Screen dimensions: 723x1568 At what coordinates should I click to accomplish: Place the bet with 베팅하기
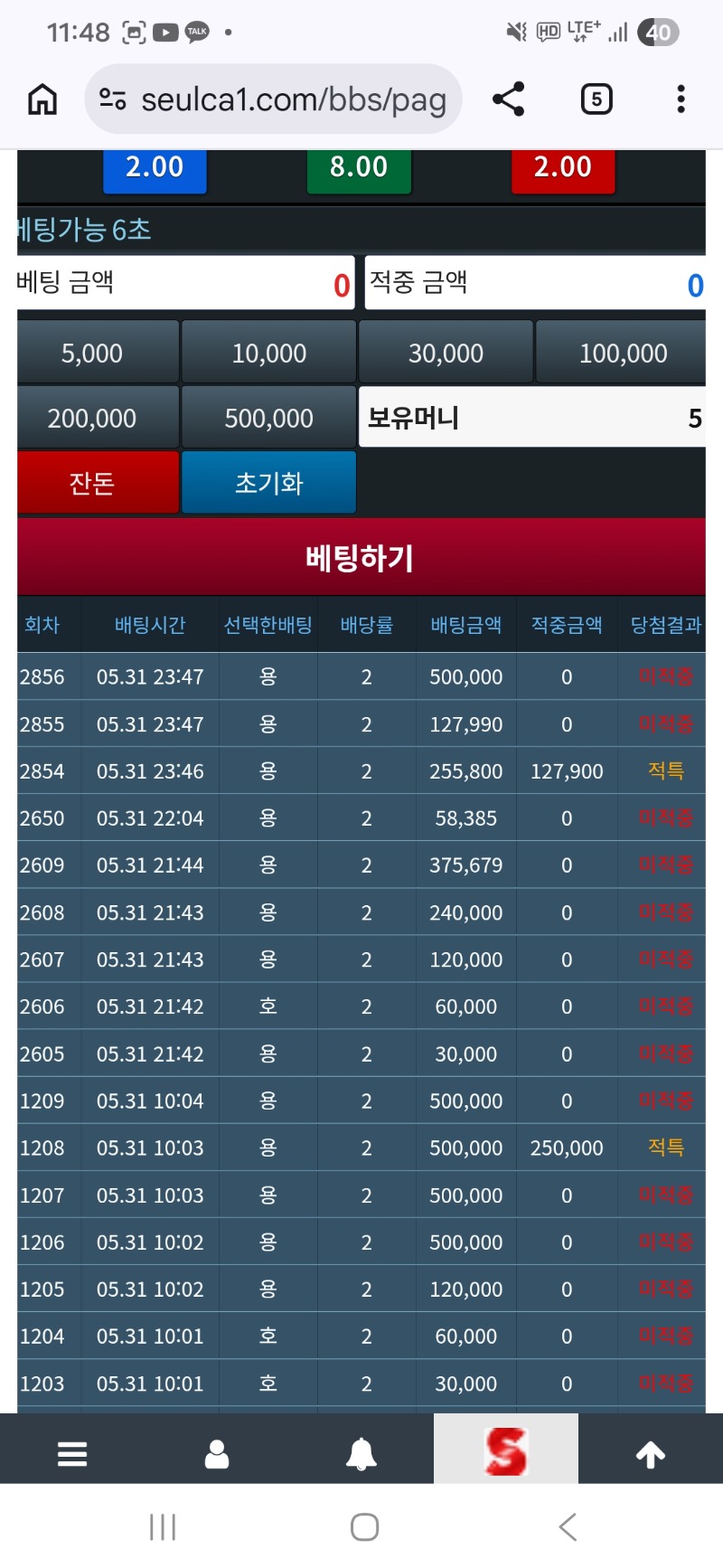(361, 557)
